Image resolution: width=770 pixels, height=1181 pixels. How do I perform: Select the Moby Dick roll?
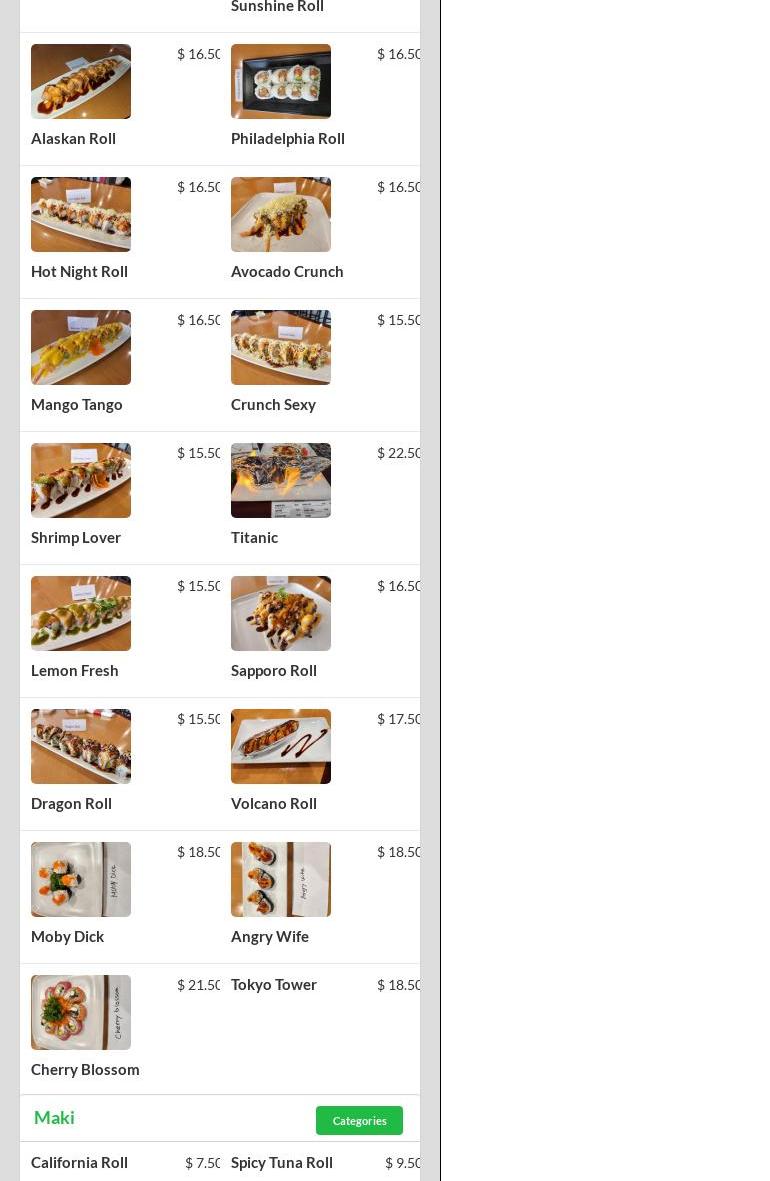(x=67, y=936)
